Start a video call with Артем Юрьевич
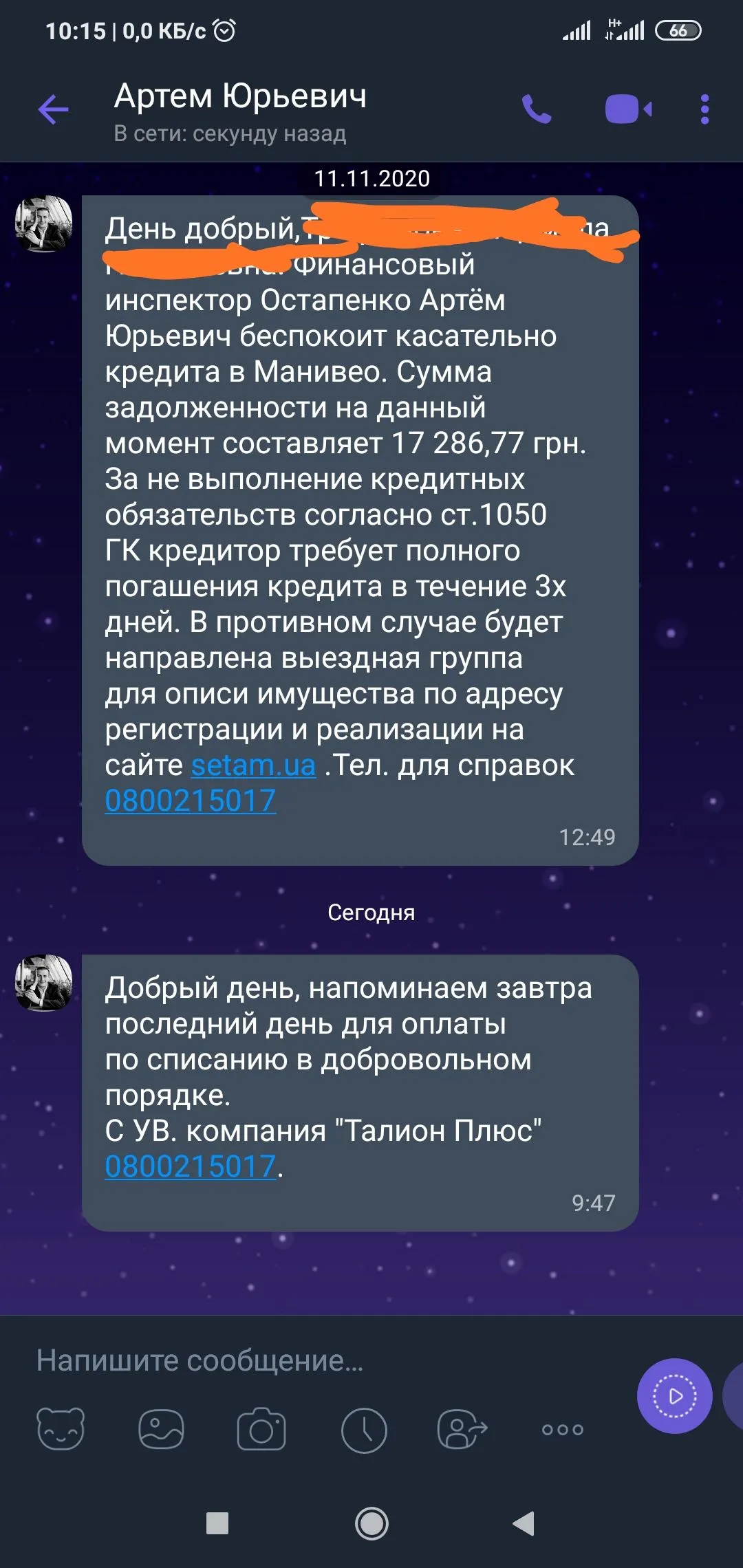 point(627,109)
